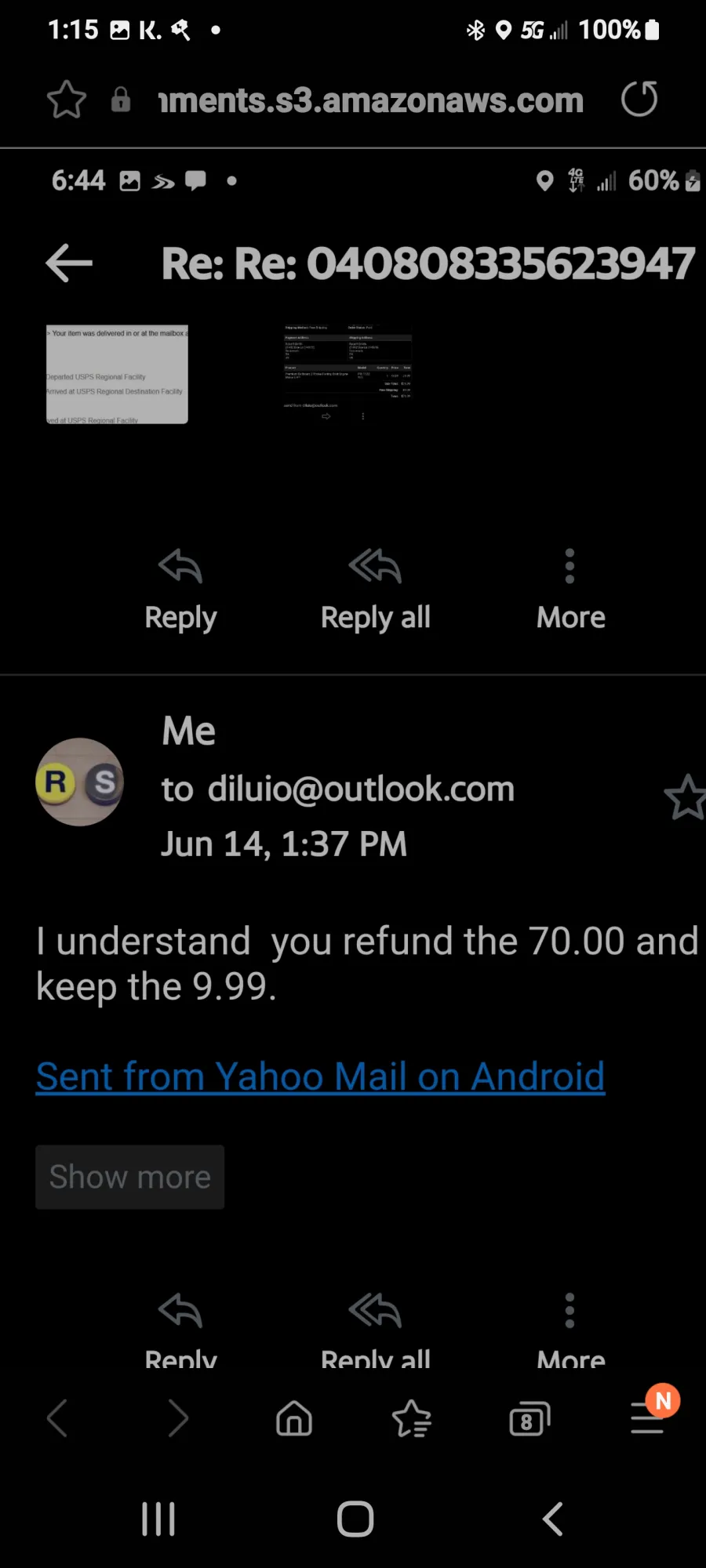Open the browser tools menu
This screenshot has width=706, height=1568.
point(647,1417)
